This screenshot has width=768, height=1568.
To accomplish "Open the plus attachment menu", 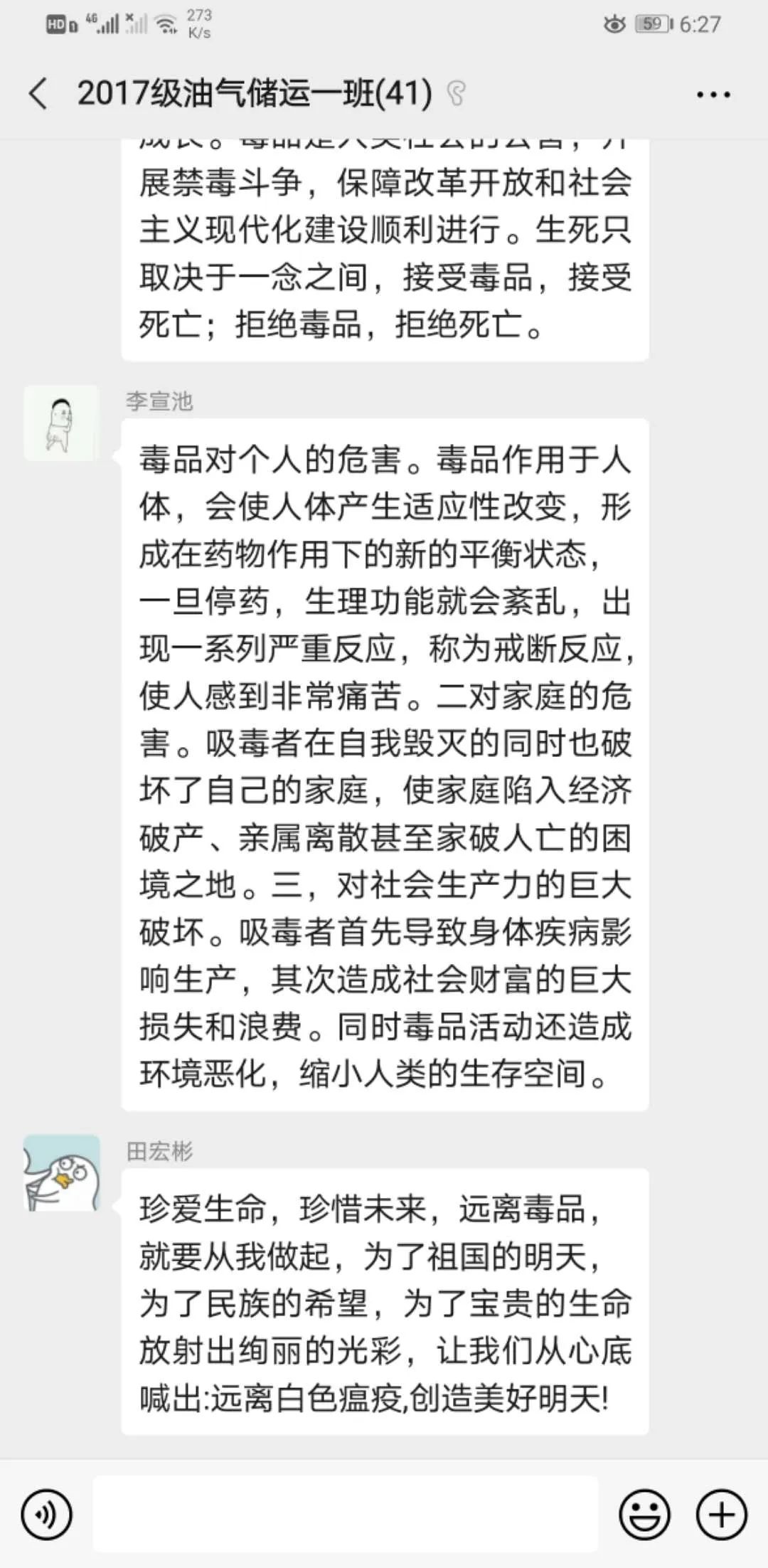I will (x=721, y=1515).
